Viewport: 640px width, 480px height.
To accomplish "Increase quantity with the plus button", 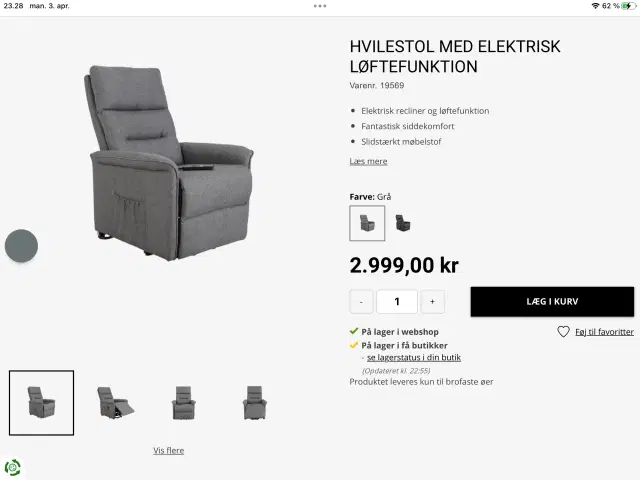I will pos(432,302).
